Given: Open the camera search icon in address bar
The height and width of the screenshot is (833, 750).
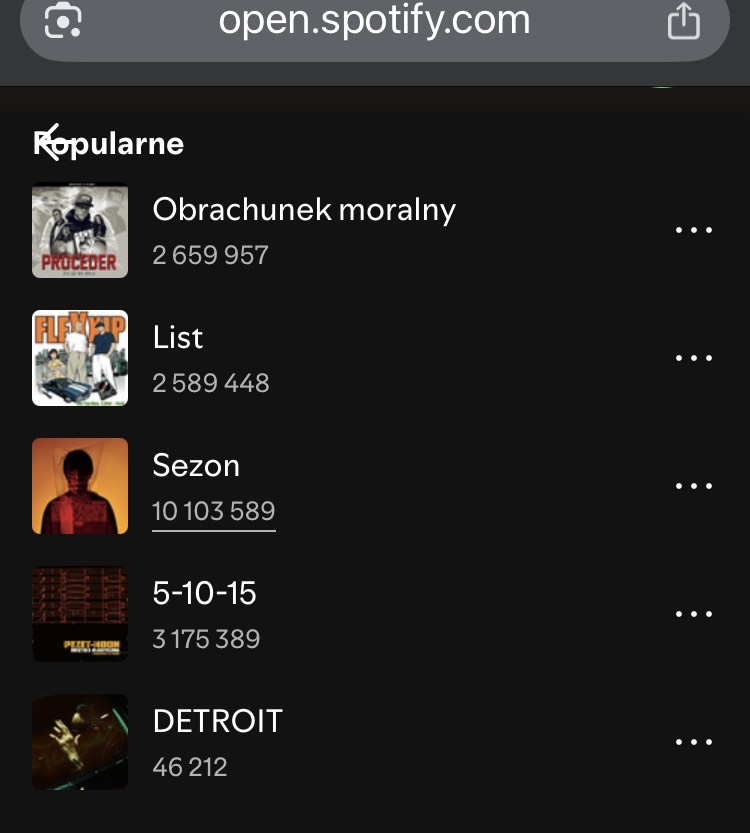Looking at the screenshot, I should click(64, 21).
